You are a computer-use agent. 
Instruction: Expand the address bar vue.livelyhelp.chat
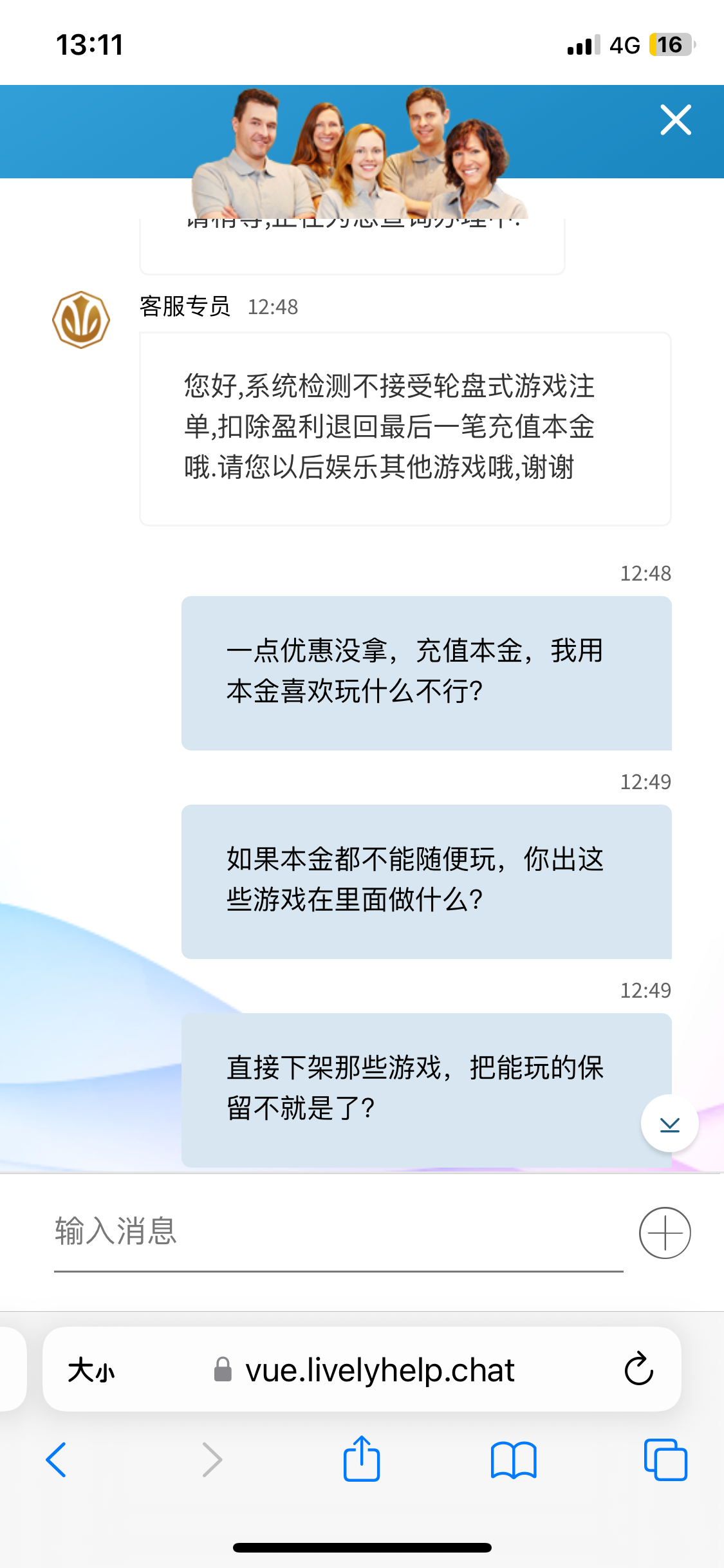[380, 1370]
